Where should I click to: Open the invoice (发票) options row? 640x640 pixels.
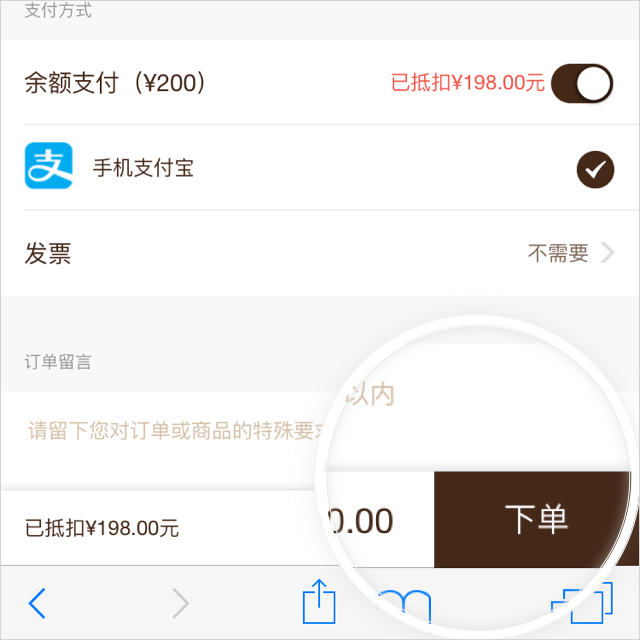tap(320, 253)
